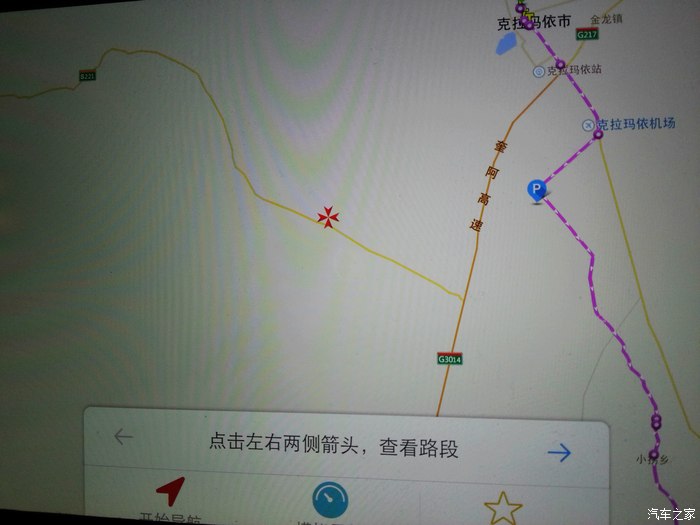Select the blue P parking marker on the map
The width and height of the screenshot is (700, 525).
537,189
